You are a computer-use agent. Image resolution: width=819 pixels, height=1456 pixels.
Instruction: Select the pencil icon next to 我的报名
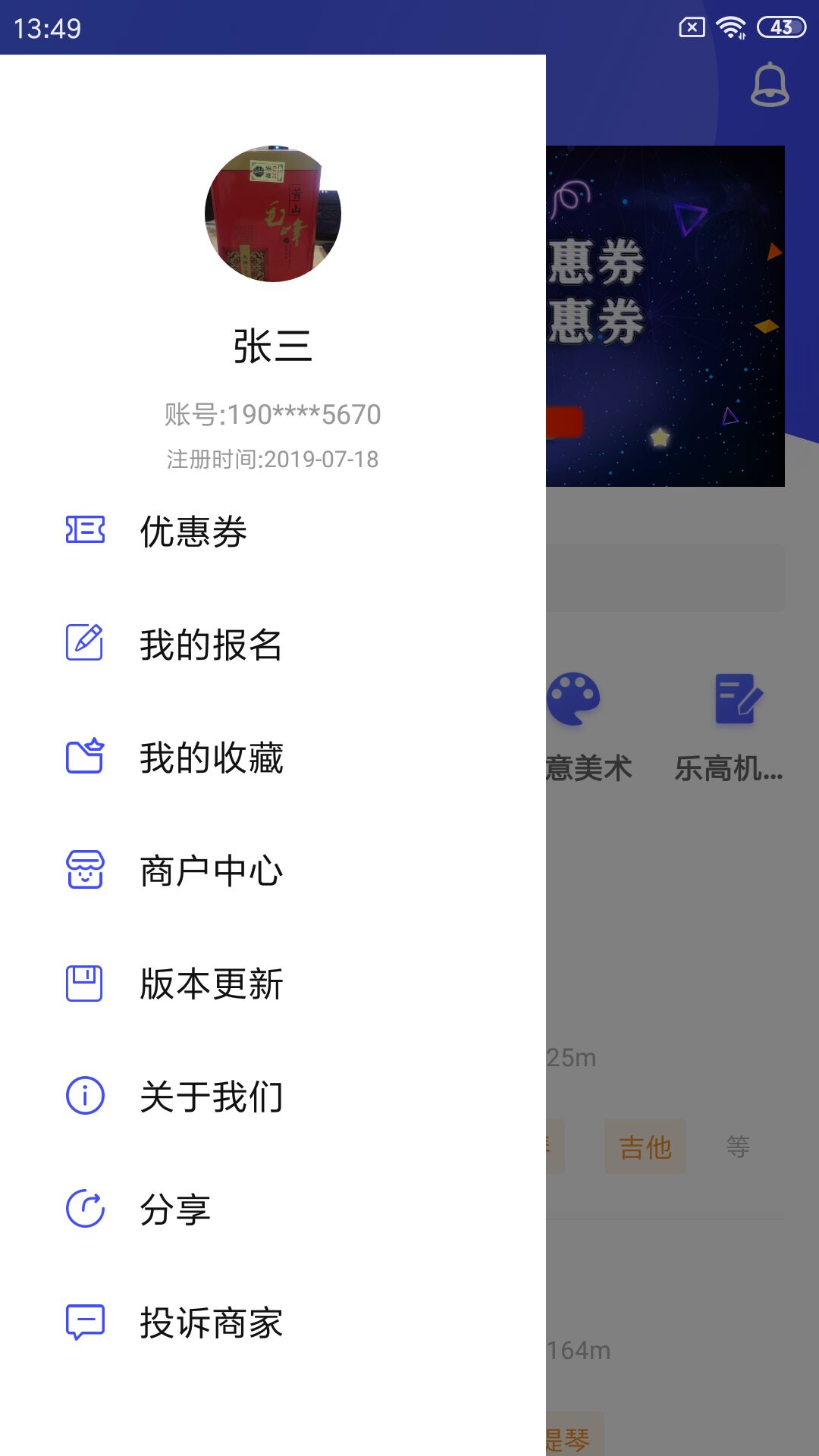point(86,644)
